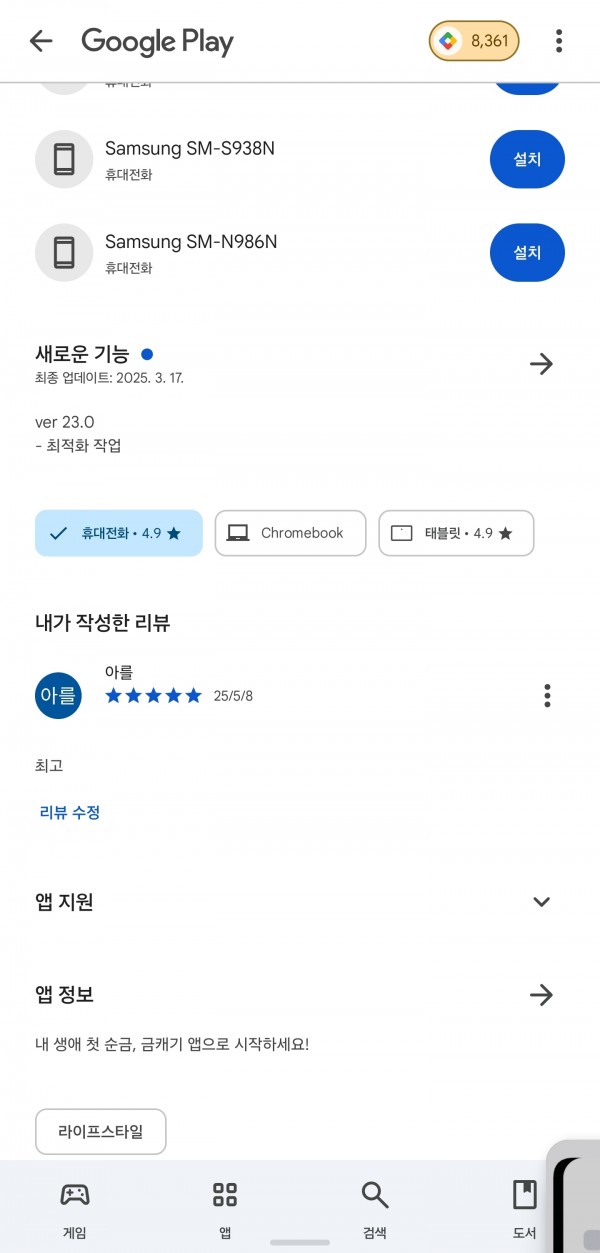Open the 새로운 기능 details arrow
This screenshot has height=1253, width=600.
coord(541,363)
